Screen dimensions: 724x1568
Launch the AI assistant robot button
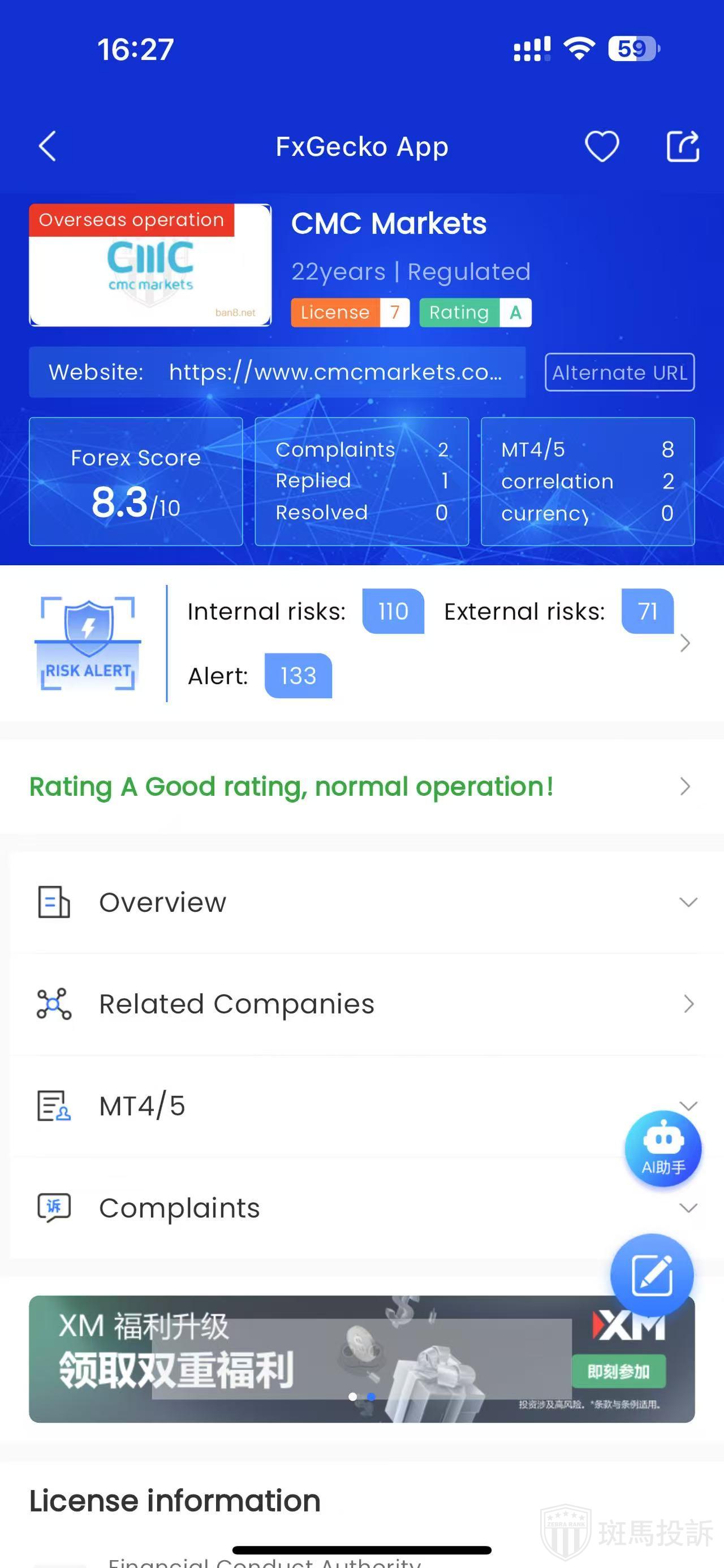(x=663, y=1148)
